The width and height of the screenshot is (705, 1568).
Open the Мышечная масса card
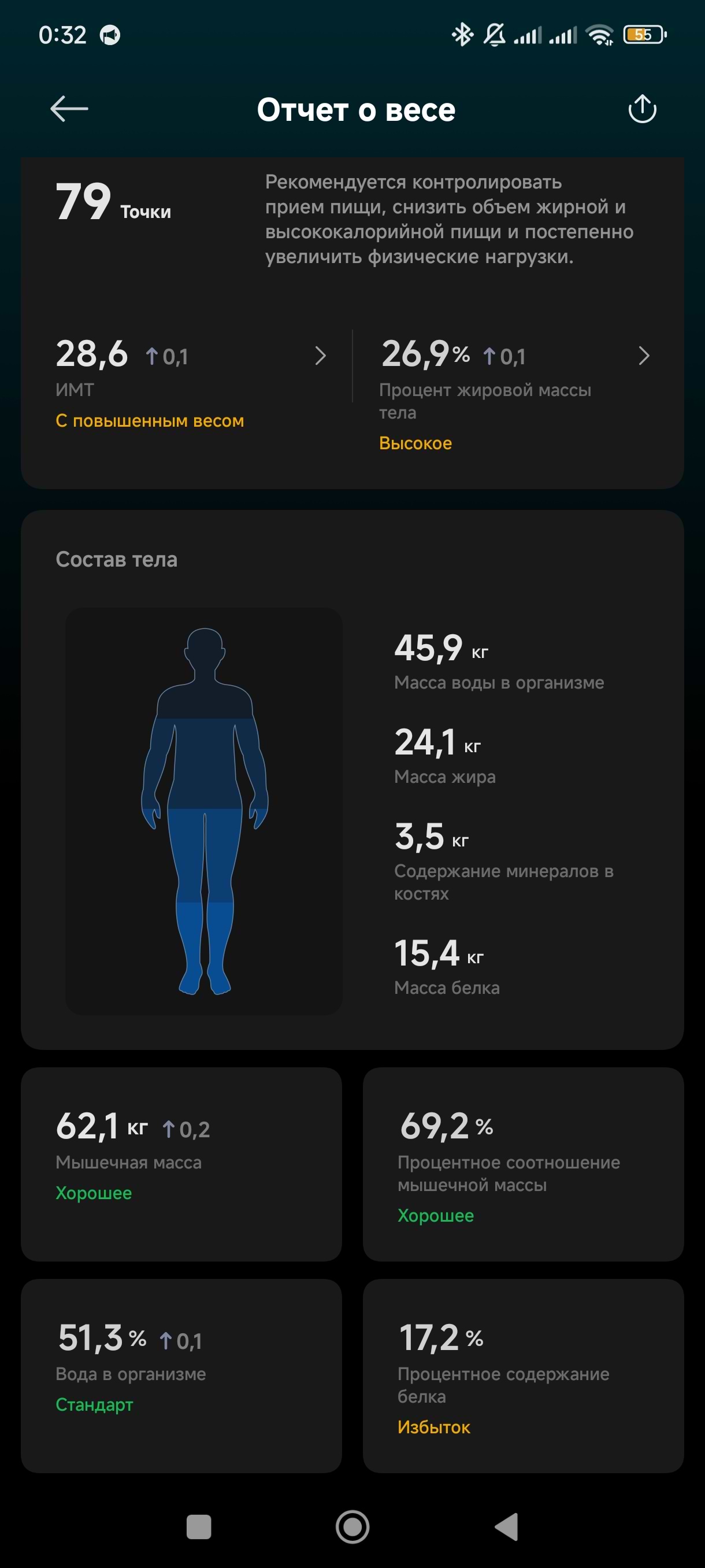pyautogui.click(x=181, y=1163)
